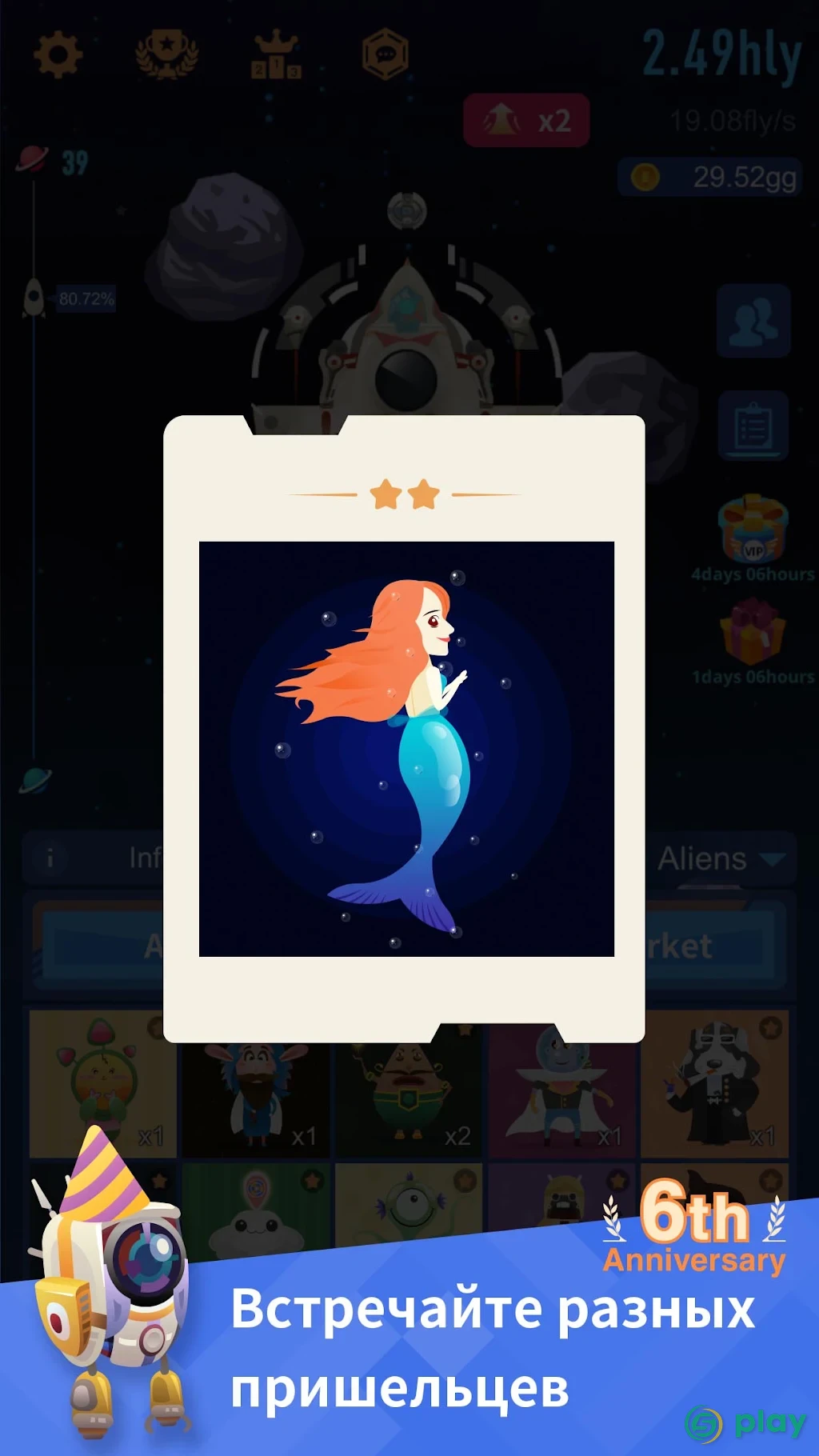Open the VIP gift offer
The height and width of the screenshot is (1456, 819).
tap(753, 530)
